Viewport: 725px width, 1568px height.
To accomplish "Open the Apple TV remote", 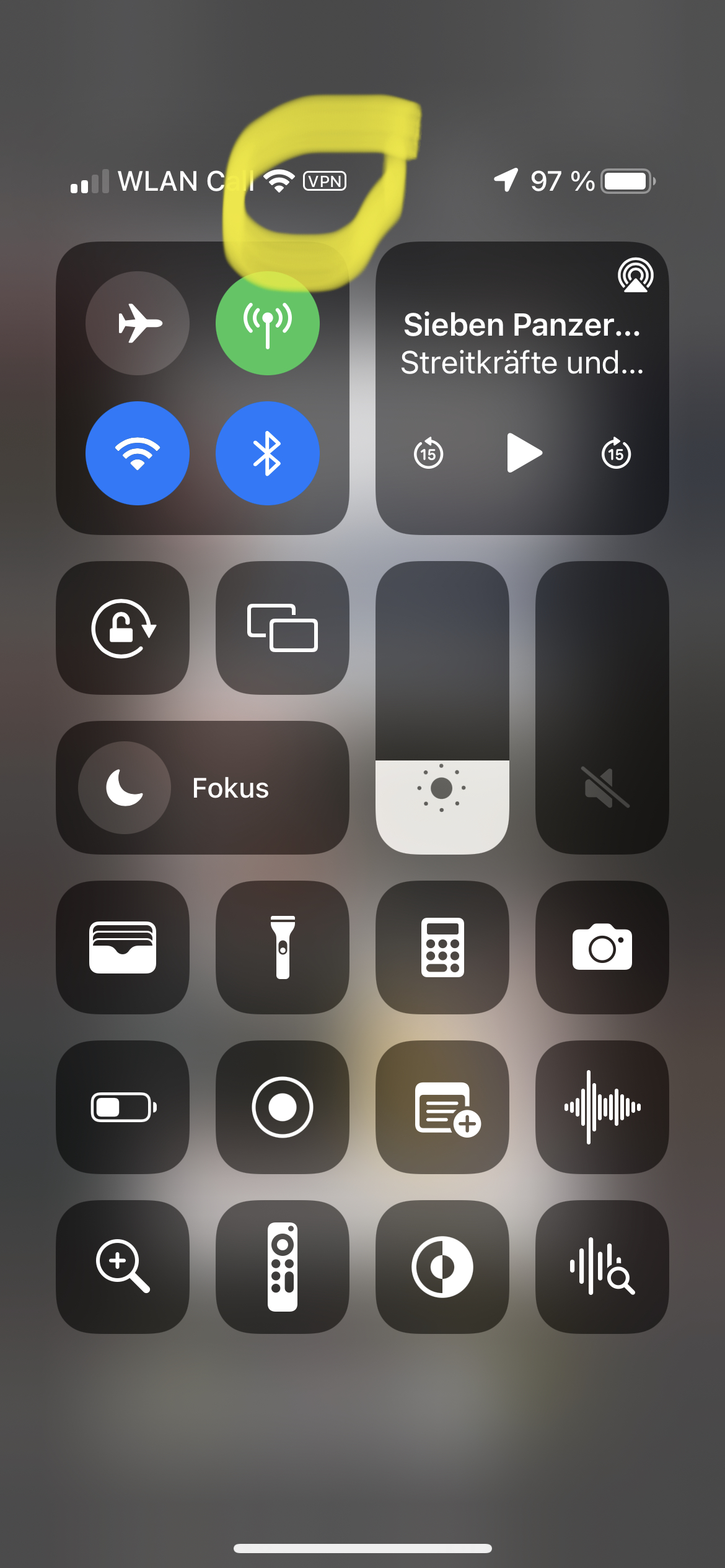I will coord(283,1267).
